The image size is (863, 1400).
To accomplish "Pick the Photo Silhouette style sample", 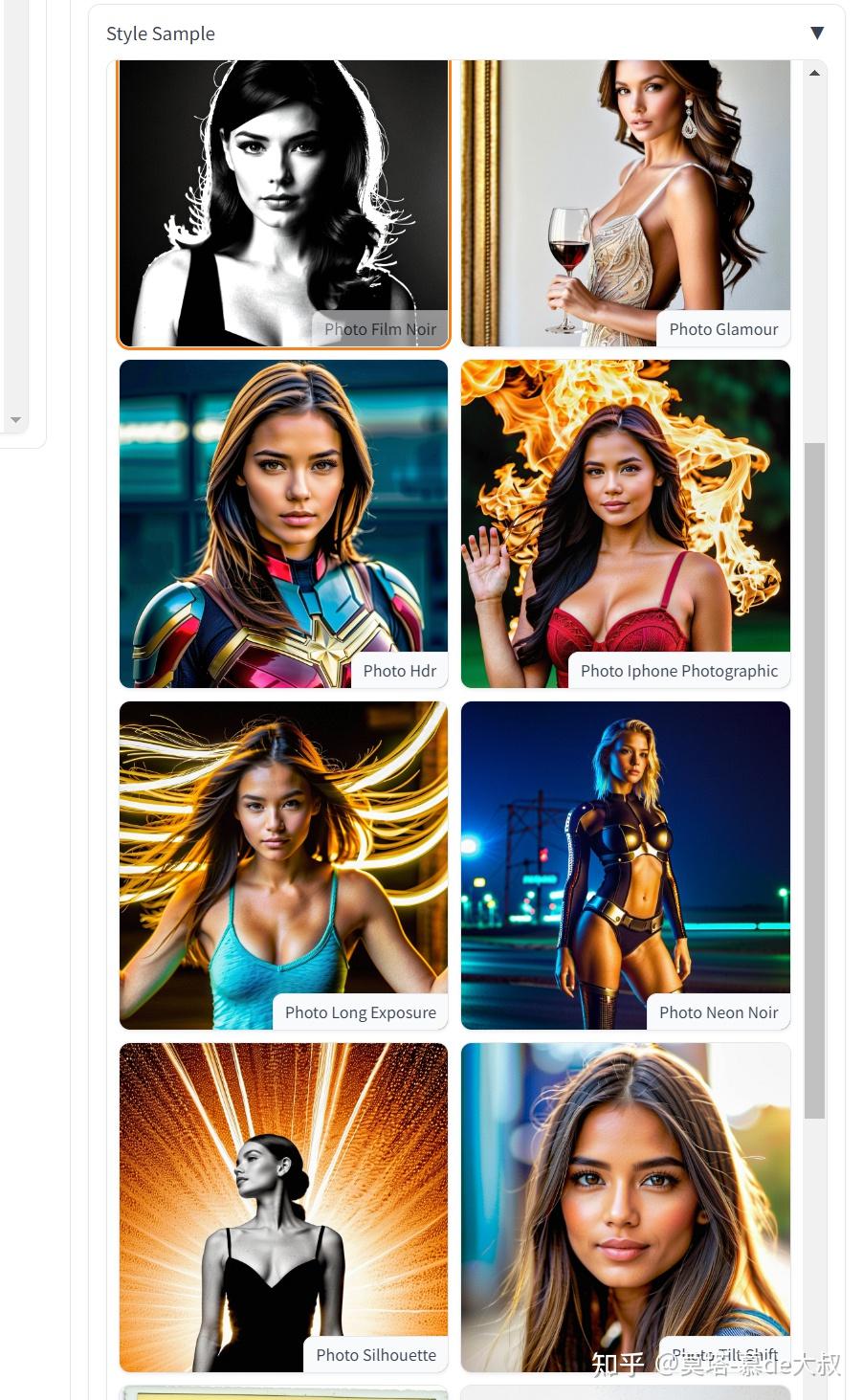I will click(x=283, y=1207).
